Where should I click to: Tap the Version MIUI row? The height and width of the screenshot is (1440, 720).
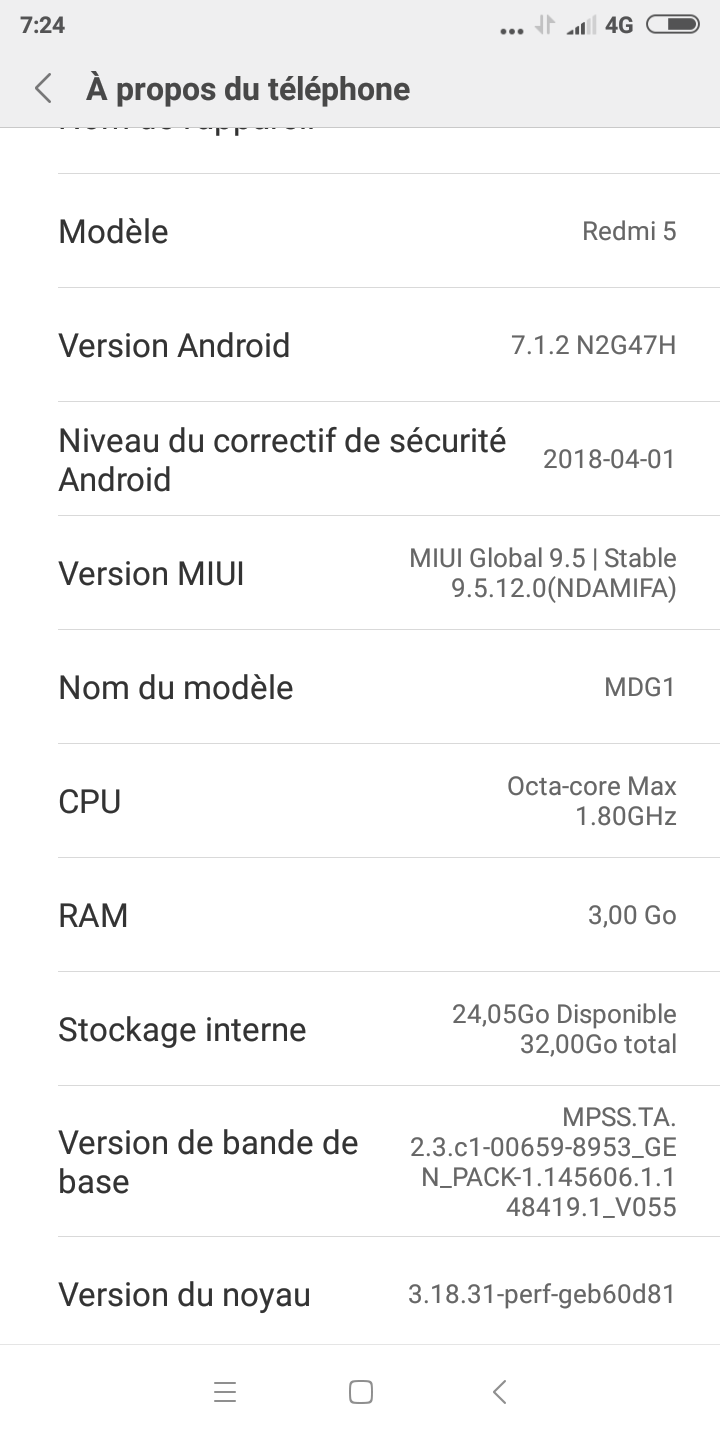[360, 573]
